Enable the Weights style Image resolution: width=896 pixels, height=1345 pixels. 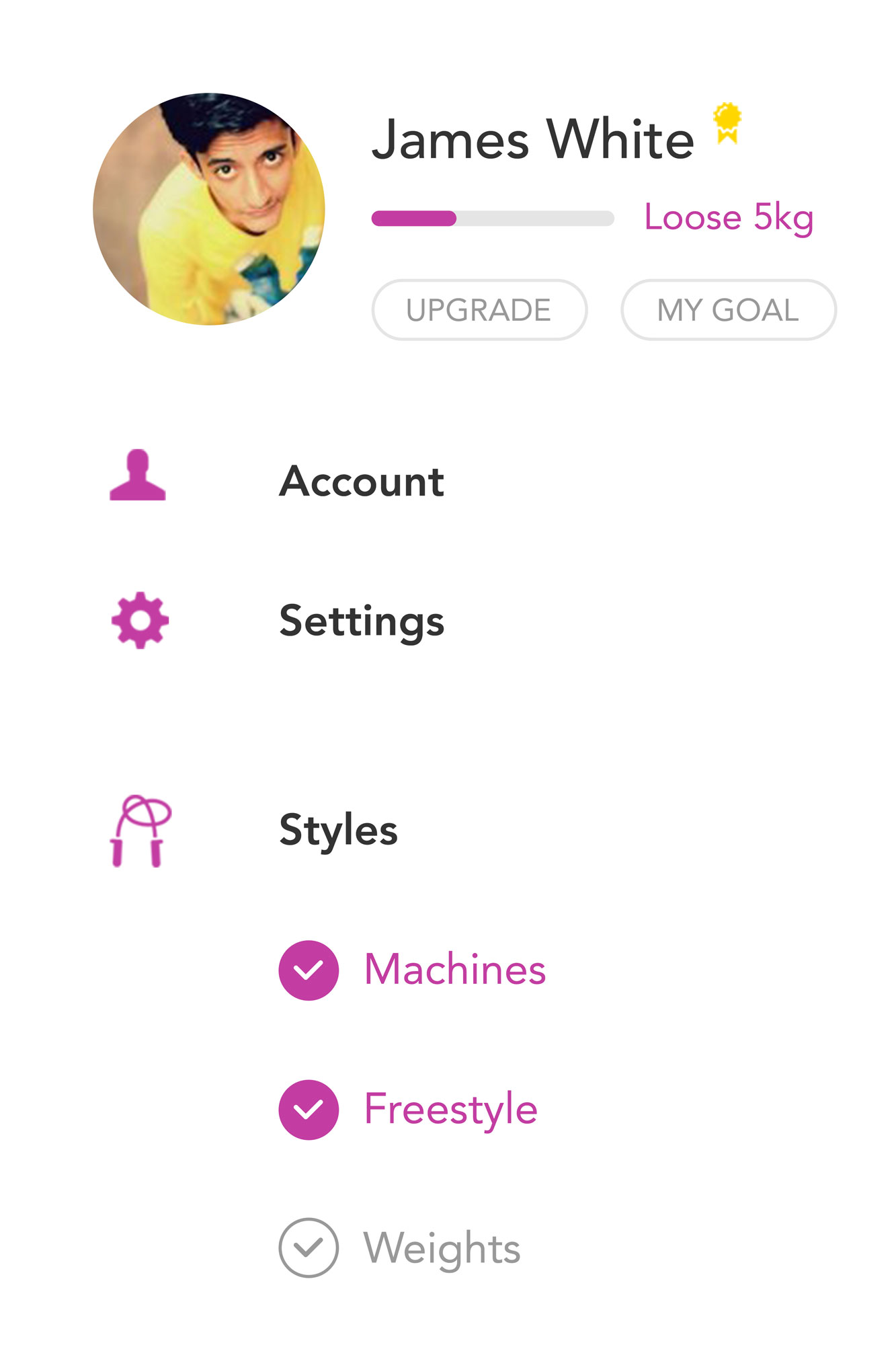[309, 1248]
